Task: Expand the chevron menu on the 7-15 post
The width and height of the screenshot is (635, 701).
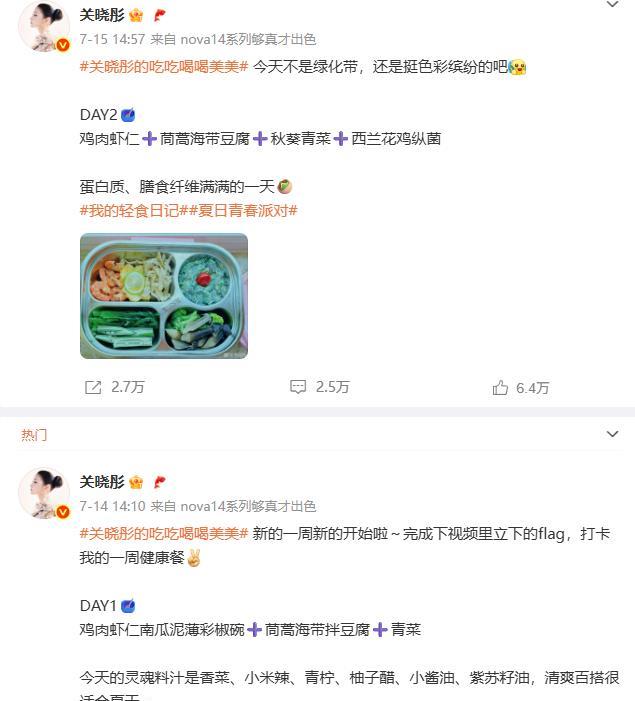Action: point(613,5)
